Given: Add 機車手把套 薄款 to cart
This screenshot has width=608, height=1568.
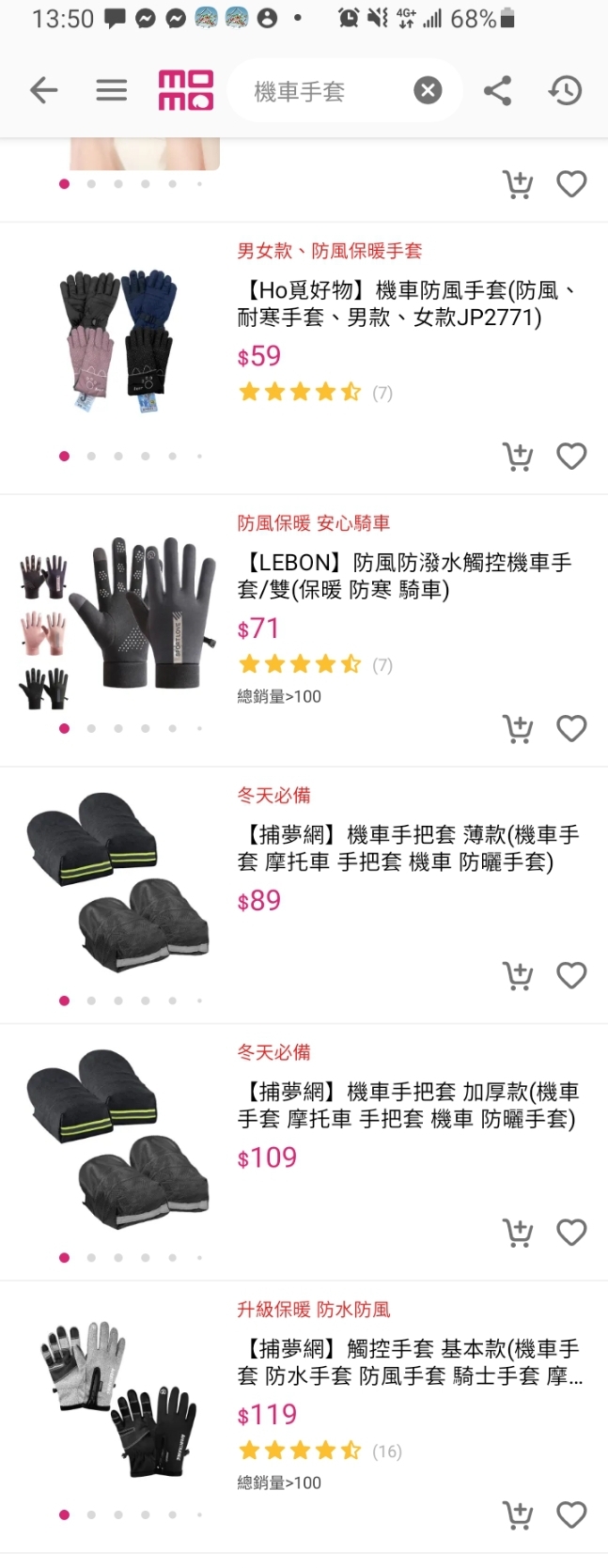Looking at the screenshot, I should pos(518,976).
